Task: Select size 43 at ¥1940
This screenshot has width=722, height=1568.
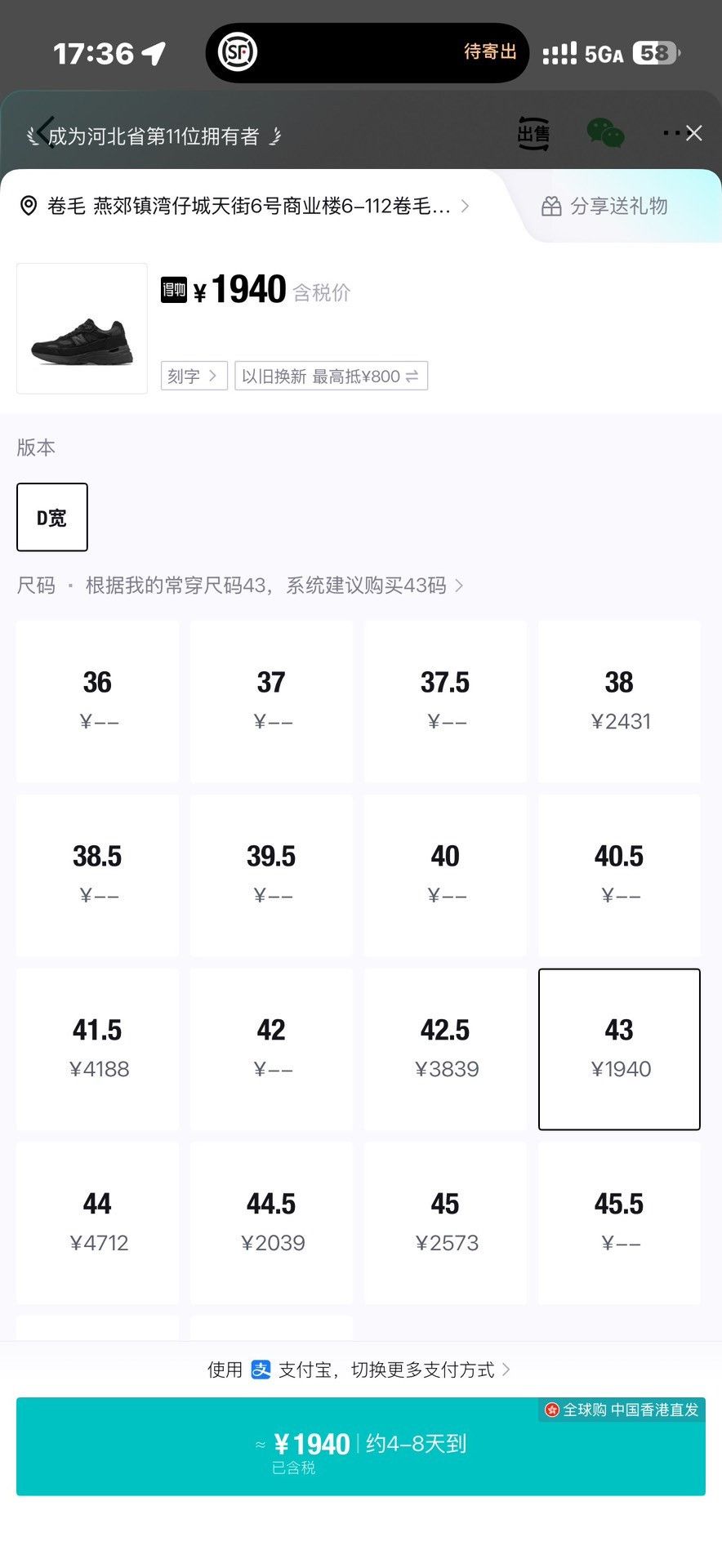Action: [x=619, y=1049]
